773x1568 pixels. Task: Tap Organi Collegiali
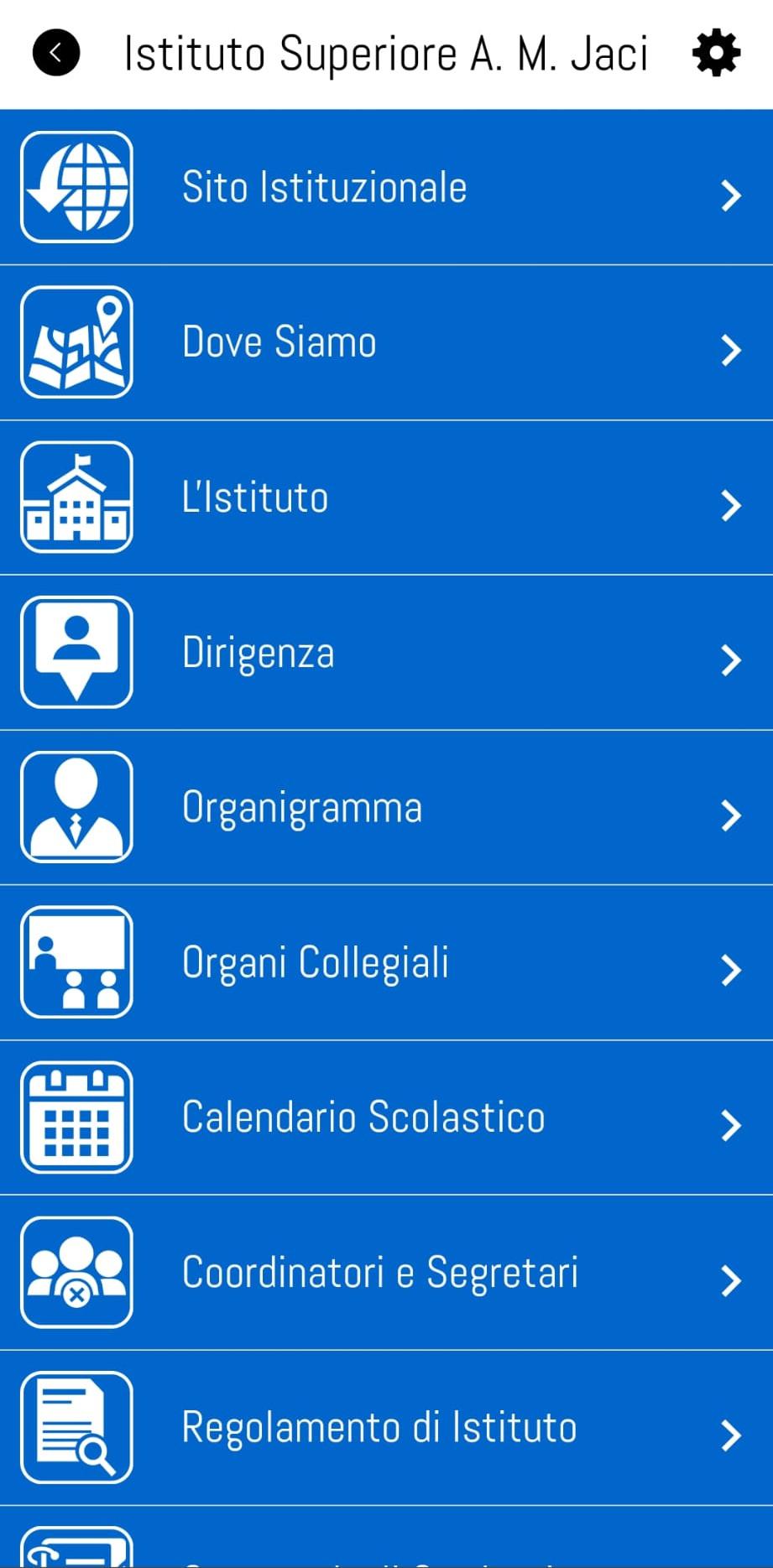386,962
